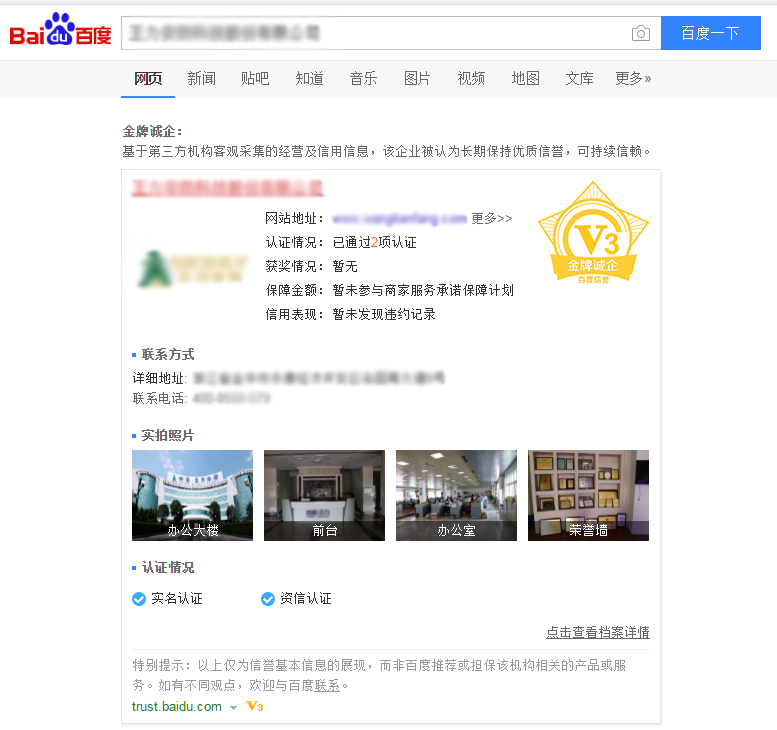This screenshot has width=777, height=730.
Task: Switch to the 音乐 tab
Action: 363,78
